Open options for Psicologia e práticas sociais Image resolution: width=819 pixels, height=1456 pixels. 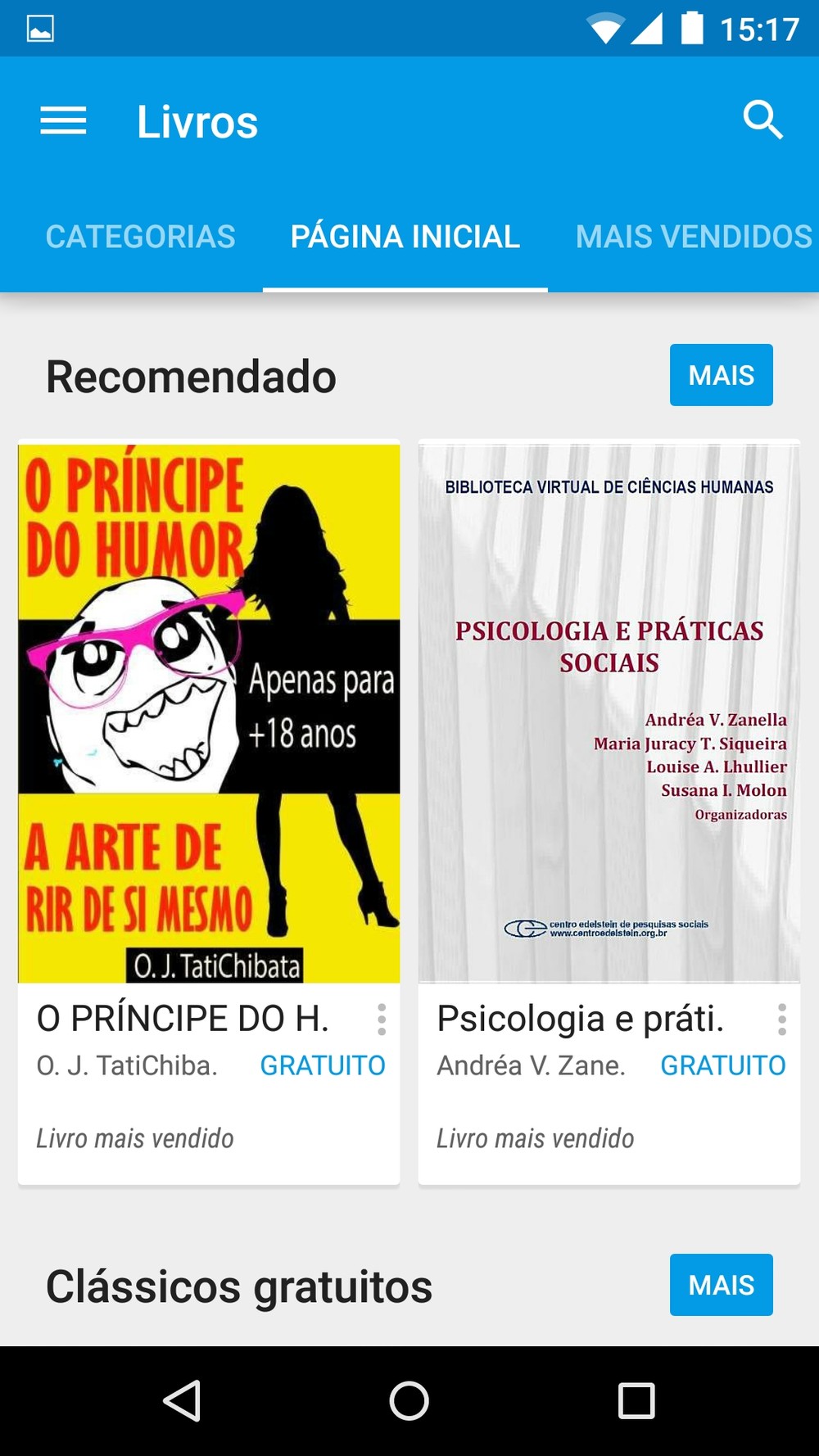click(782, 1020)
